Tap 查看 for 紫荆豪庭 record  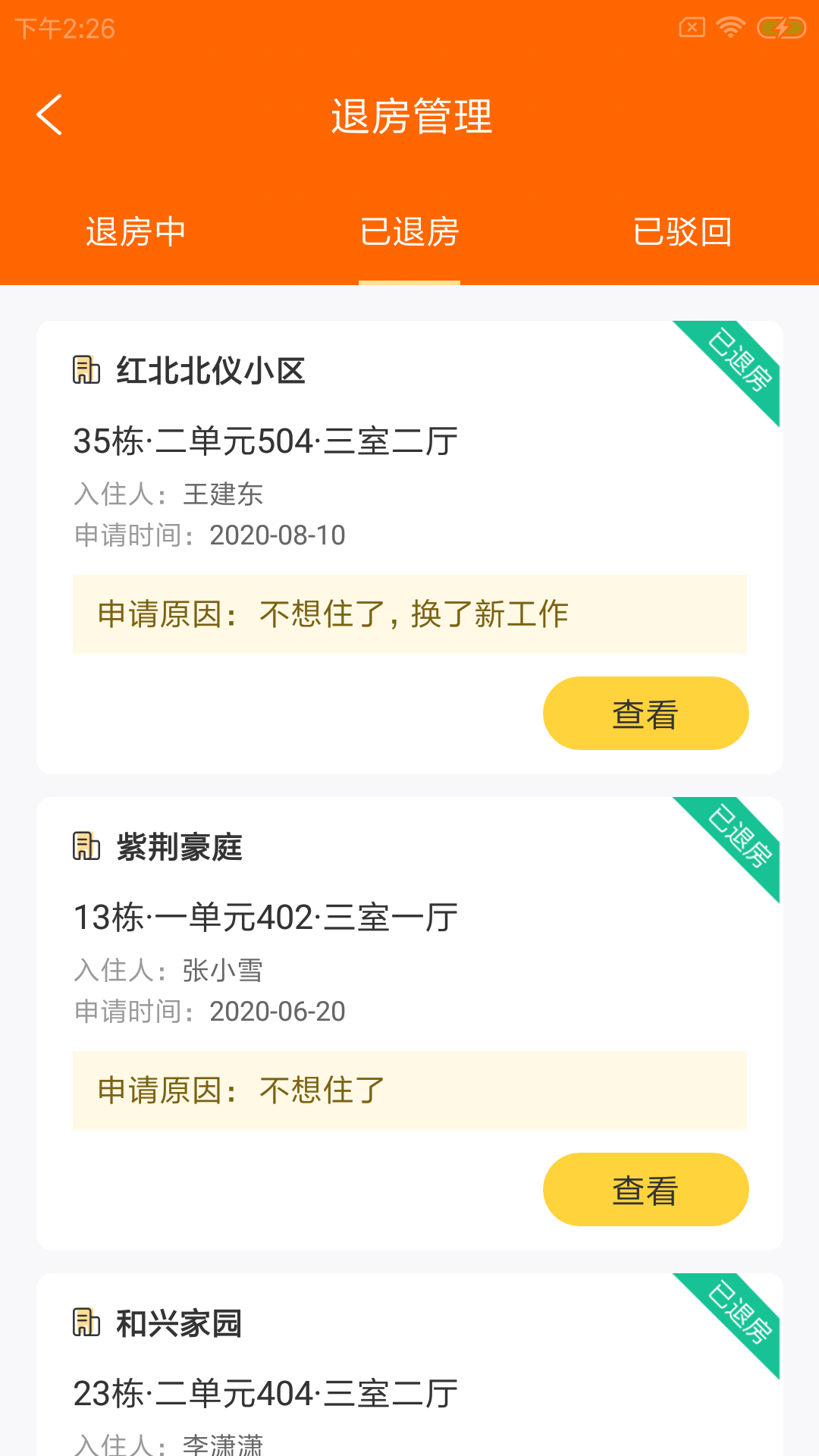click(646, 1190)
